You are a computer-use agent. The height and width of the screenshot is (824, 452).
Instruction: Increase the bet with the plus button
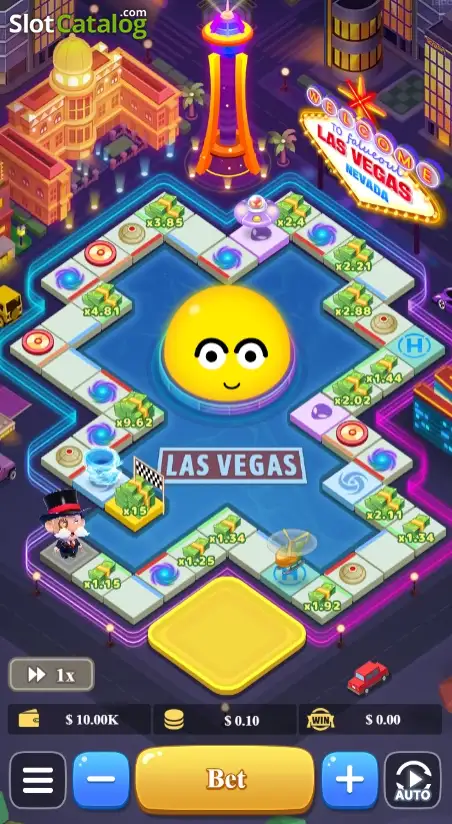(350, 780)
